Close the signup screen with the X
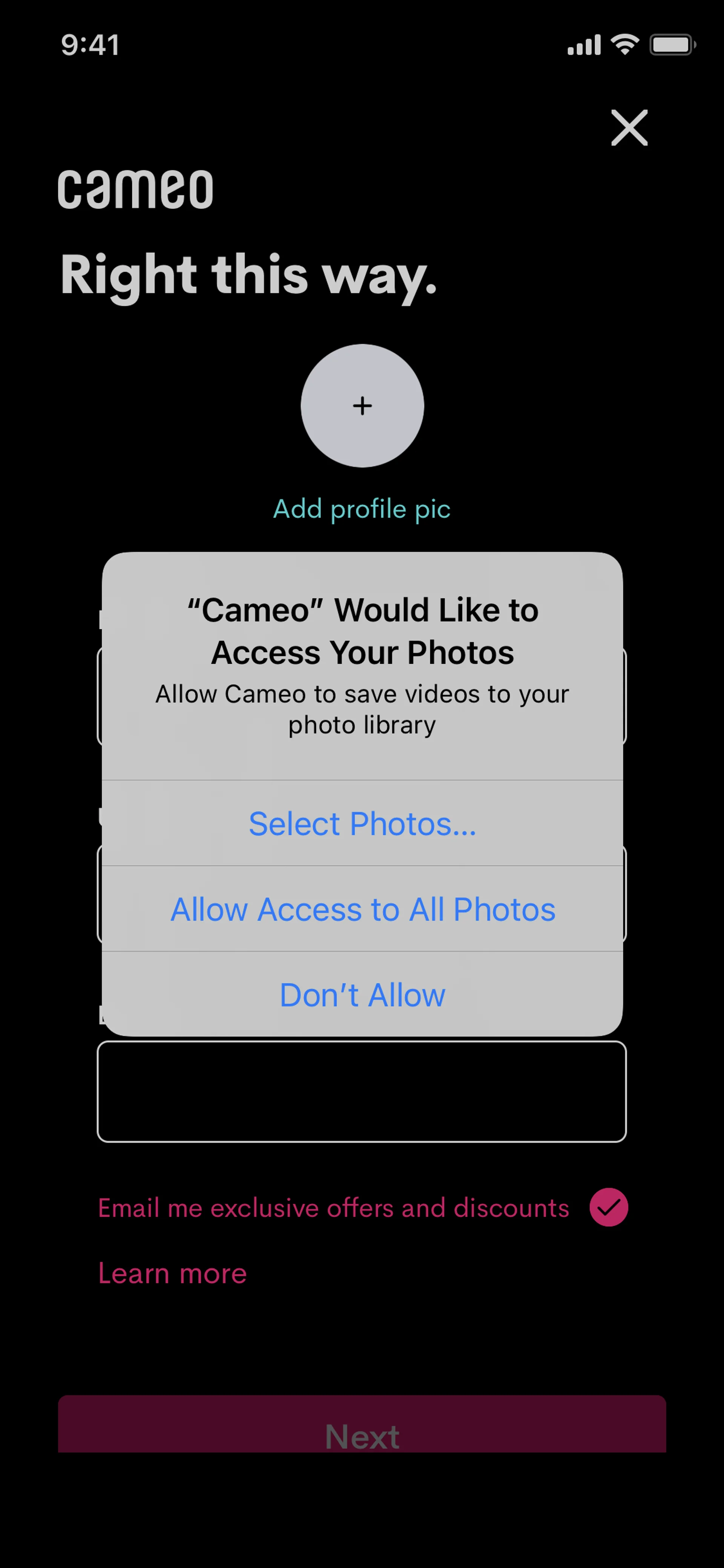 pos(629,128)
